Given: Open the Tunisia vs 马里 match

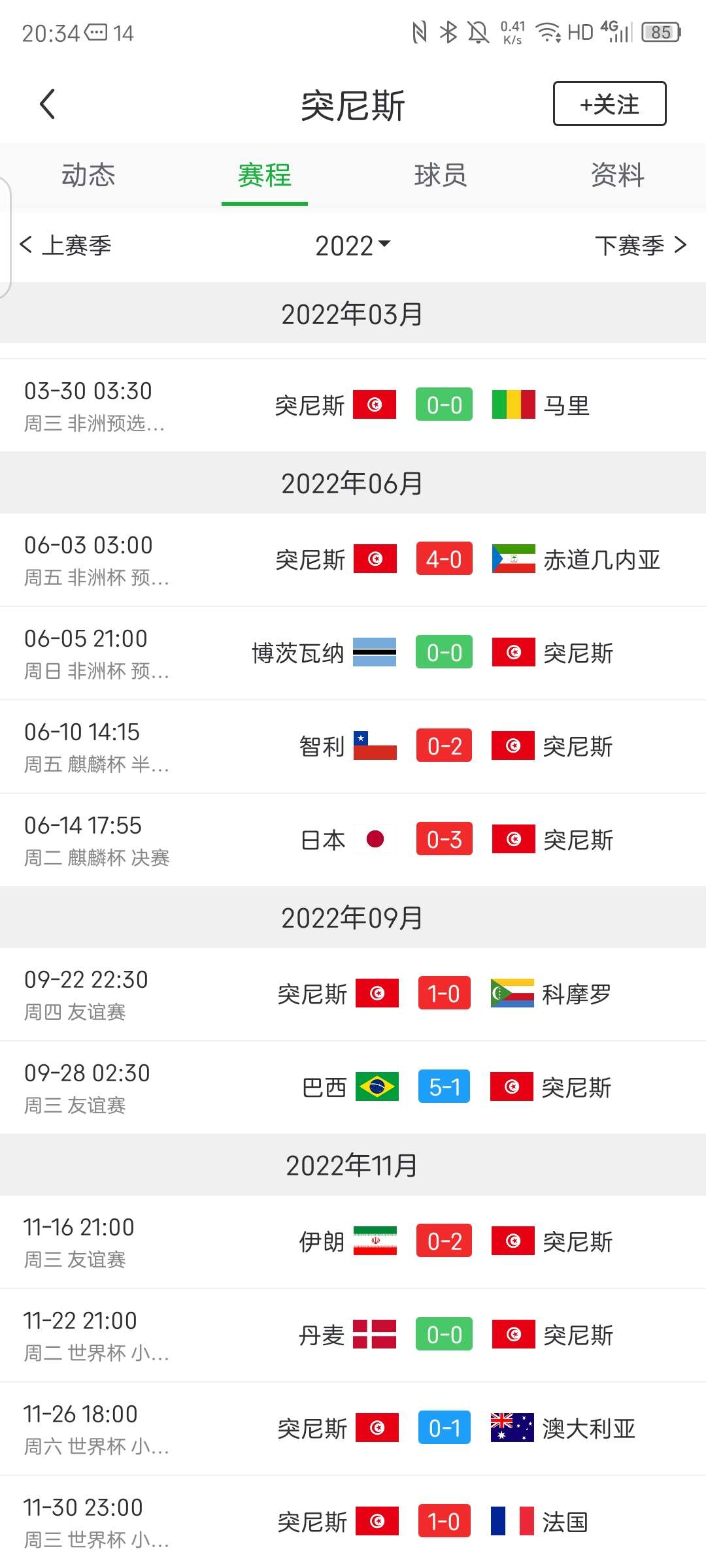Looking at the screenshot, I should point(353,405).
